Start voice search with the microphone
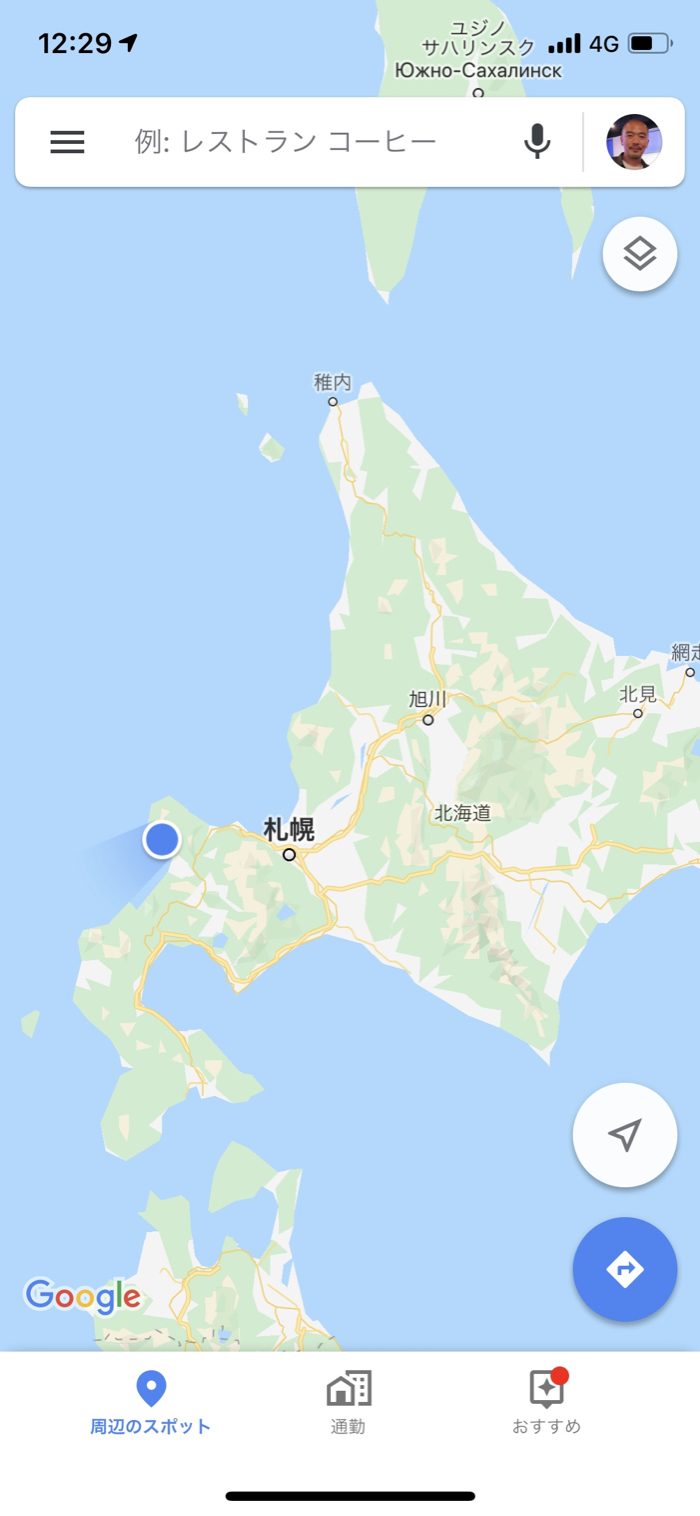700x1516 pixels. pyautogui.click(x=537, y=142)
